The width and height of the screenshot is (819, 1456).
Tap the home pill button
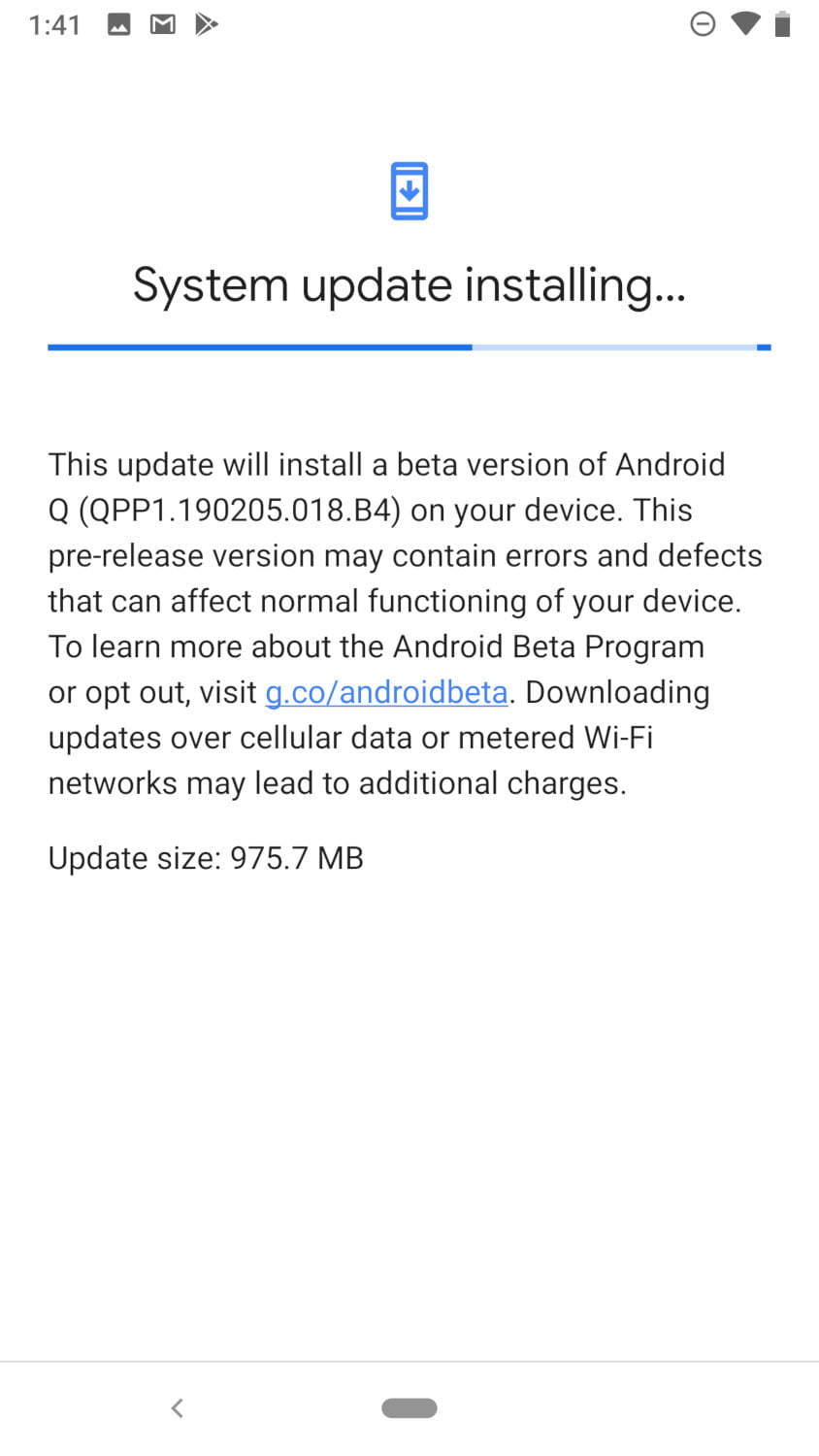(409, 1407)
